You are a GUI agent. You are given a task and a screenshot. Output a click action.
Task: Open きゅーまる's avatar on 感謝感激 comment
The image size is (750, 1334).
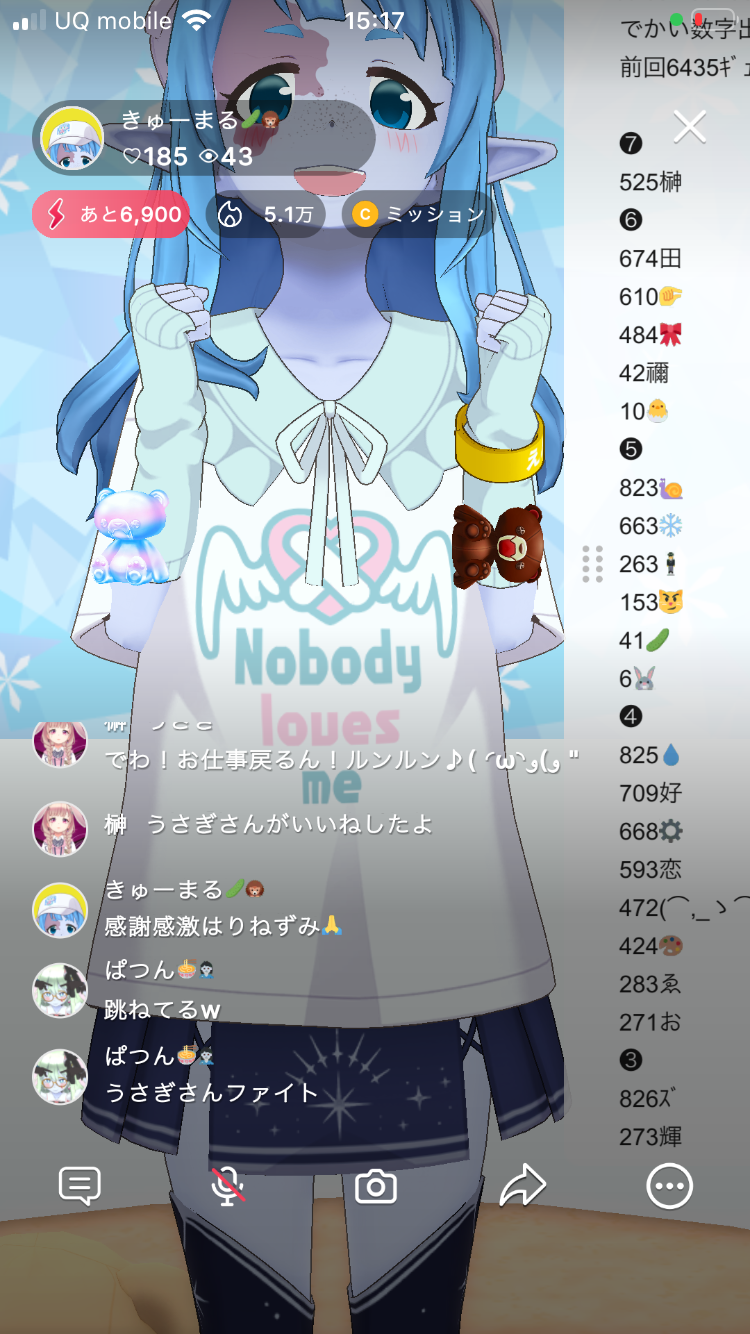coord(60,909)
